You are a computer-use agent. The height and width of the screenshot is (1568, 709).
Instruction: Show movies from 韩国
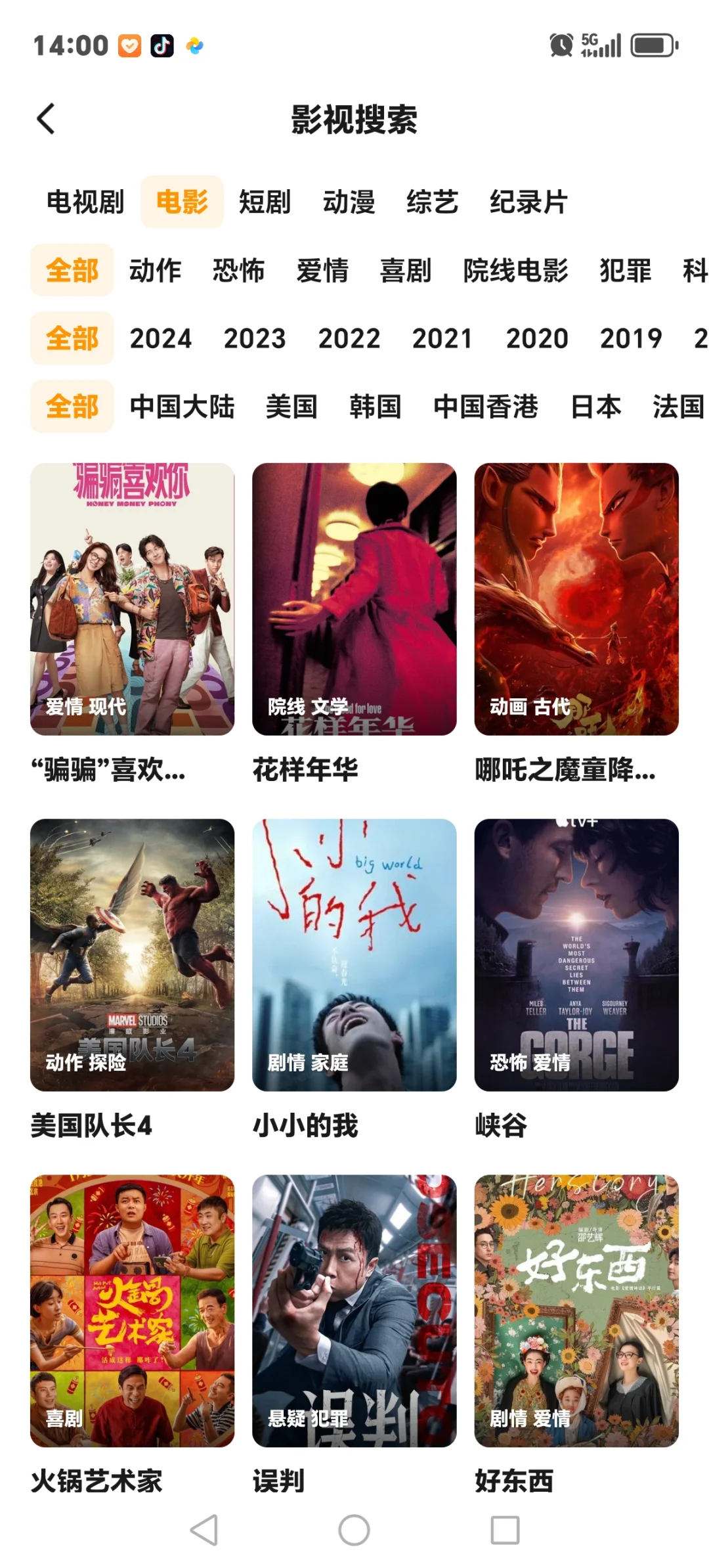pos(375,407)
